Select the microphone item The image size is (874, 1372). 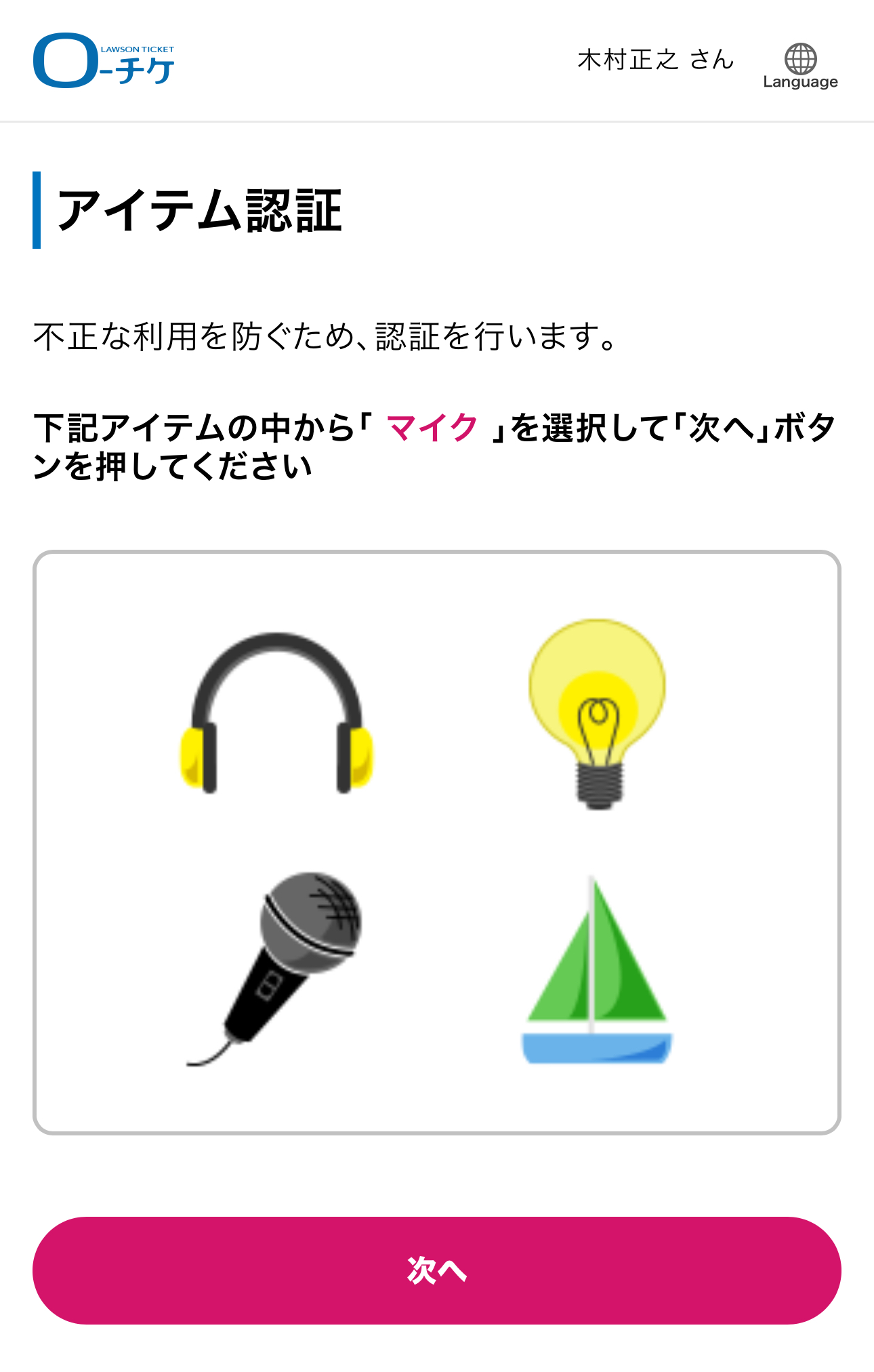point(278,969)
